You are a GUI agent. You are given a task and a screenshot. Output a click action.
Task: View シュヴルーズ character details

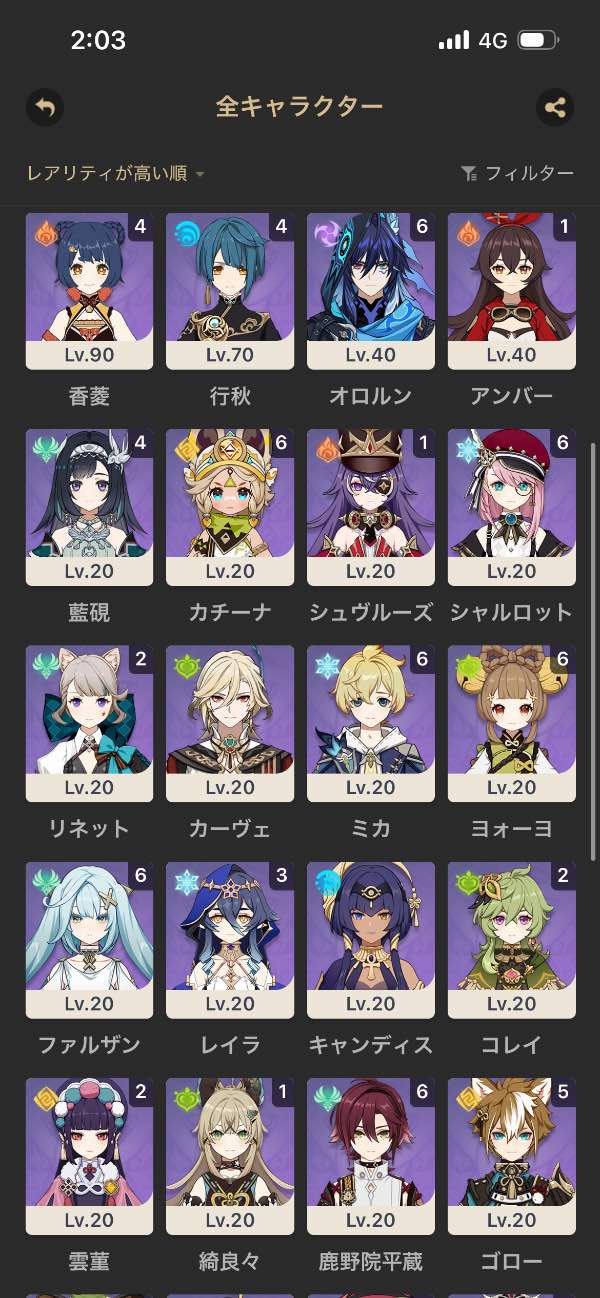point(371,507)
